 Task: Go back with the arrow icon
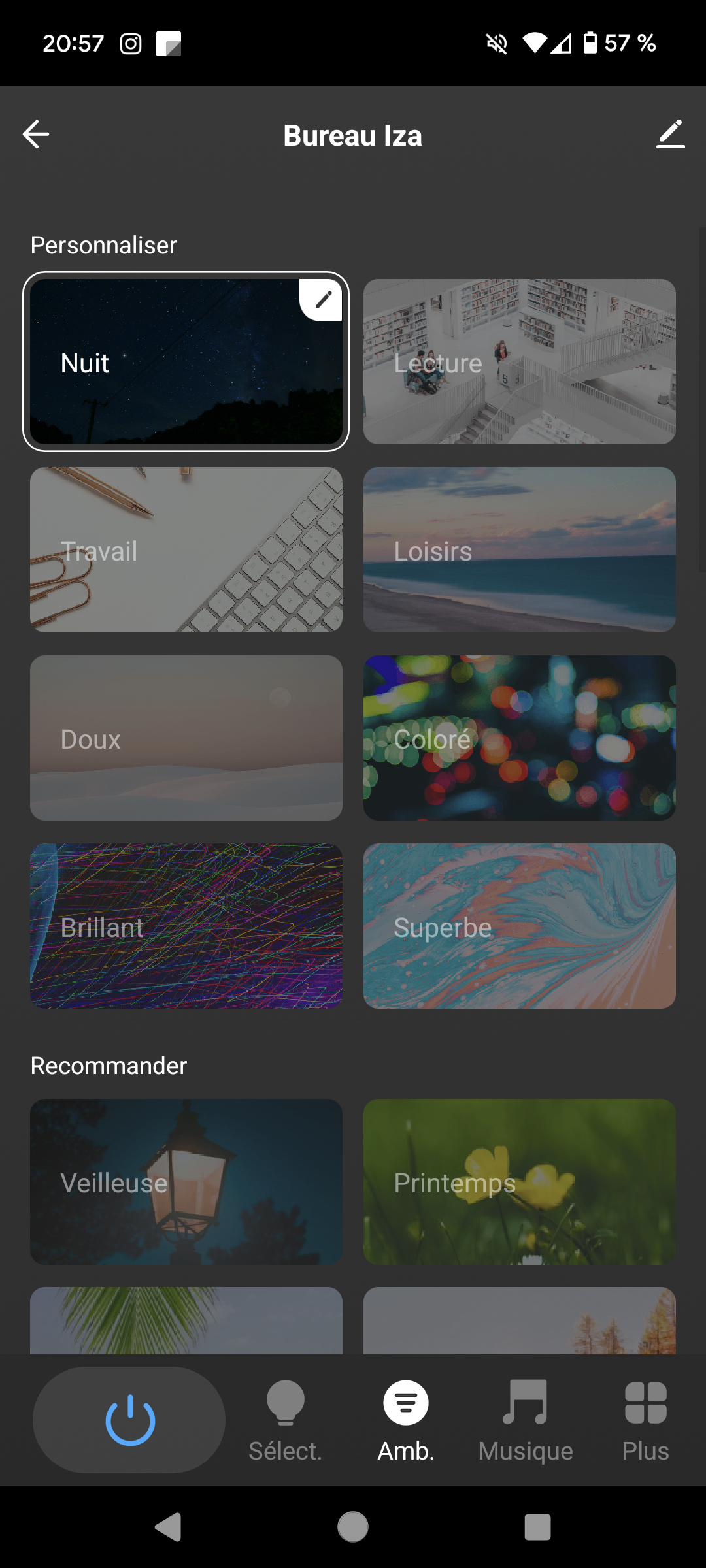36,135
